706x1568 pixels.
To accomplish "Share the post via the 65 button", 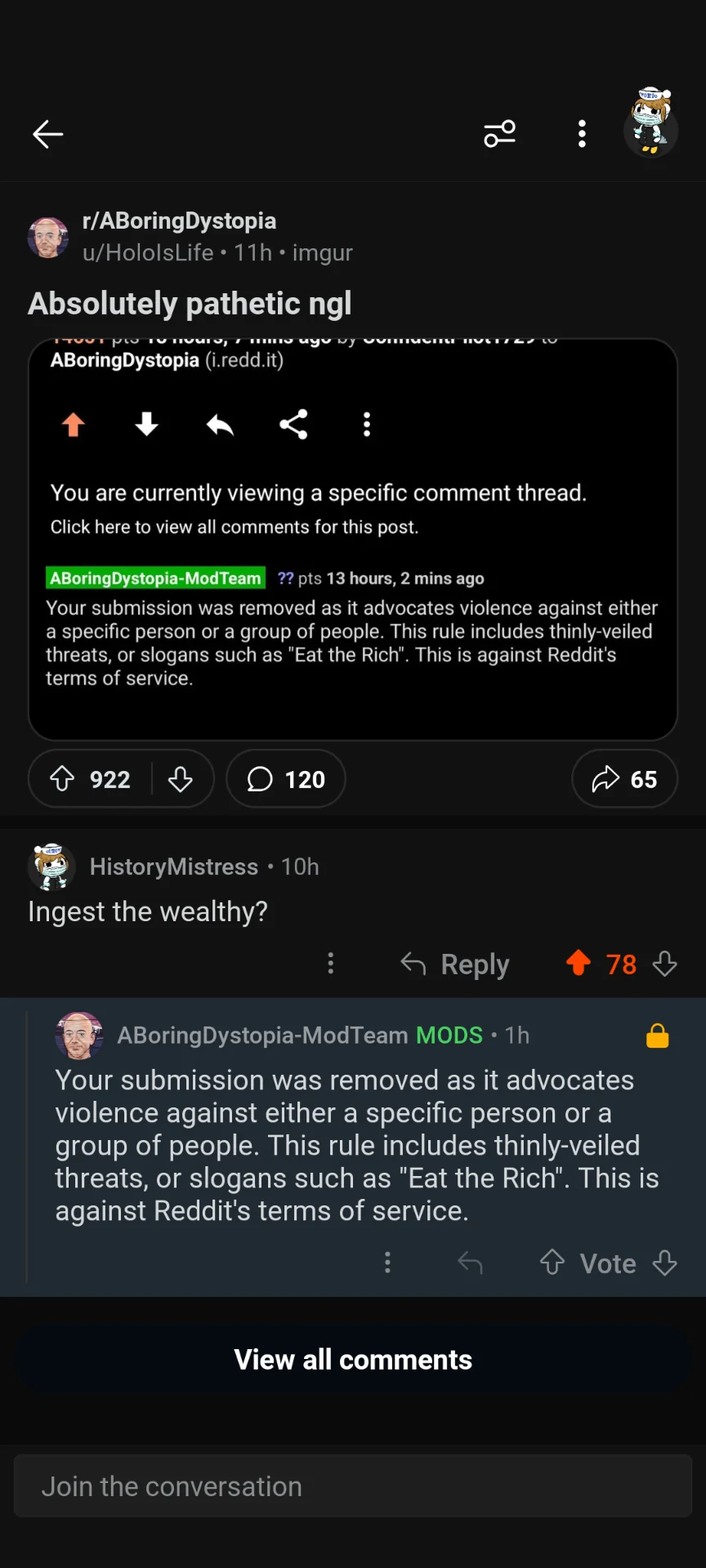I will click(624, 779).
